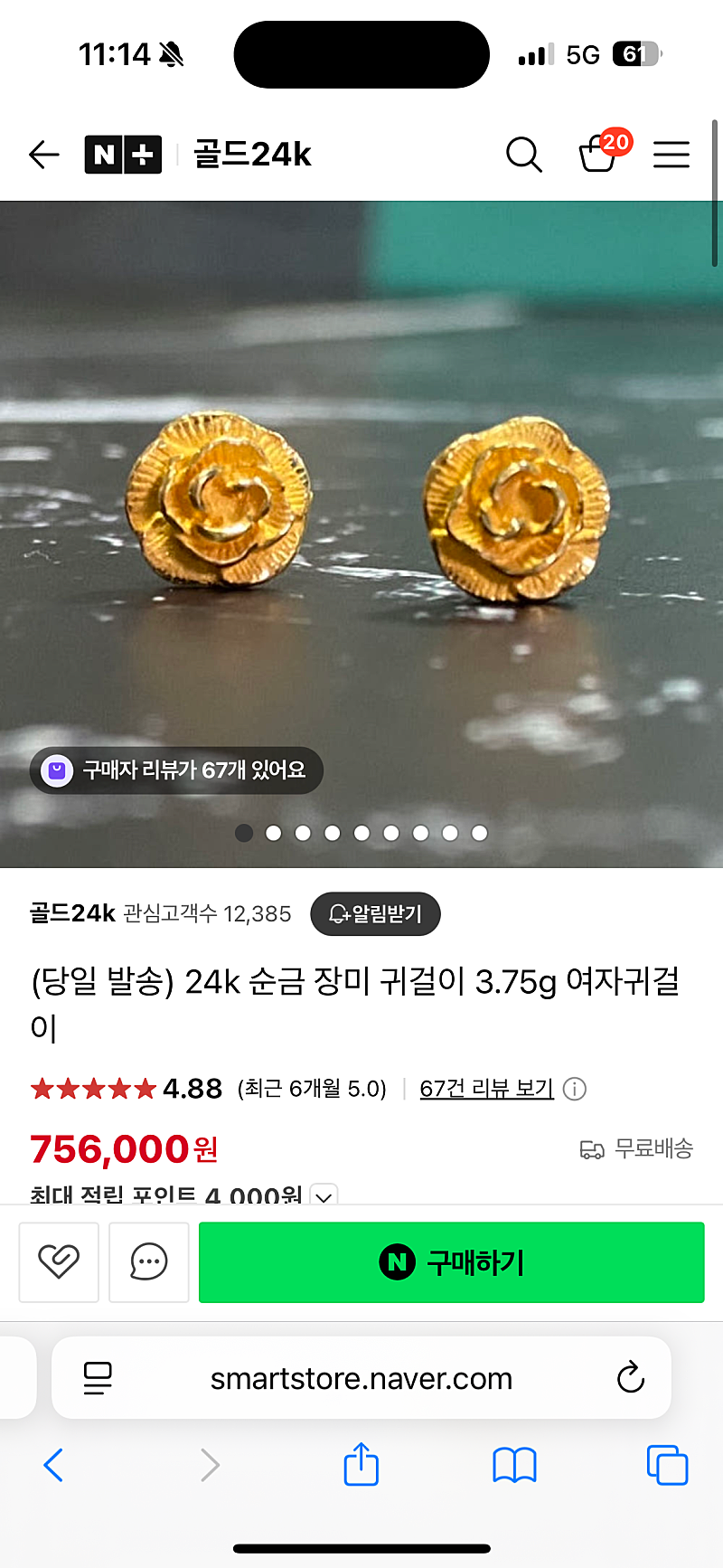Image resolution: width=723 pixels, height=1568 pixels.
Task: Open the chat inquiry icon
Action: (x=149, y=1262)
